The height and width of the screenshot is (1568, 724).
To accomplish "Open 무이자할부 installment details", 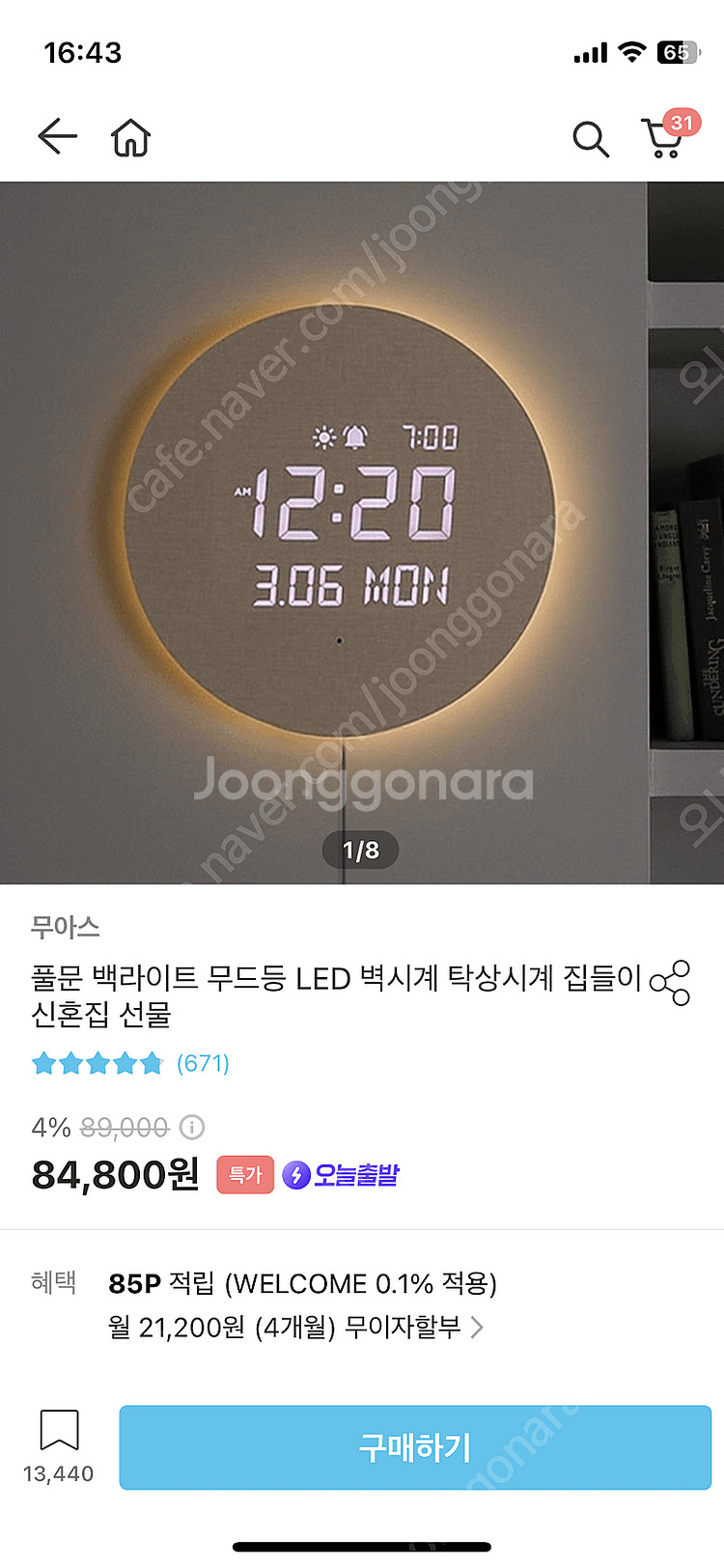I will [297, 1328].
